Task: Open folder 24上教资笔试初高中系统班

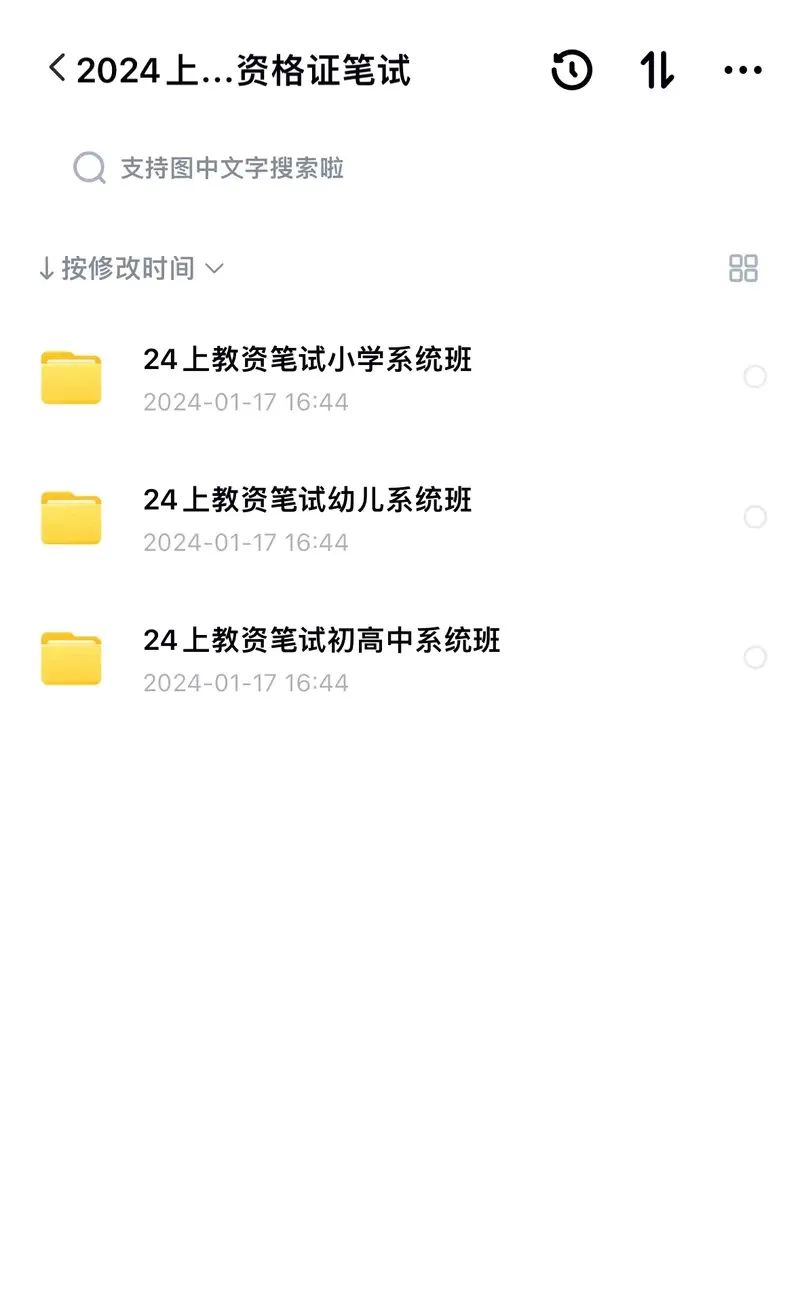Action: pos(400,658)
